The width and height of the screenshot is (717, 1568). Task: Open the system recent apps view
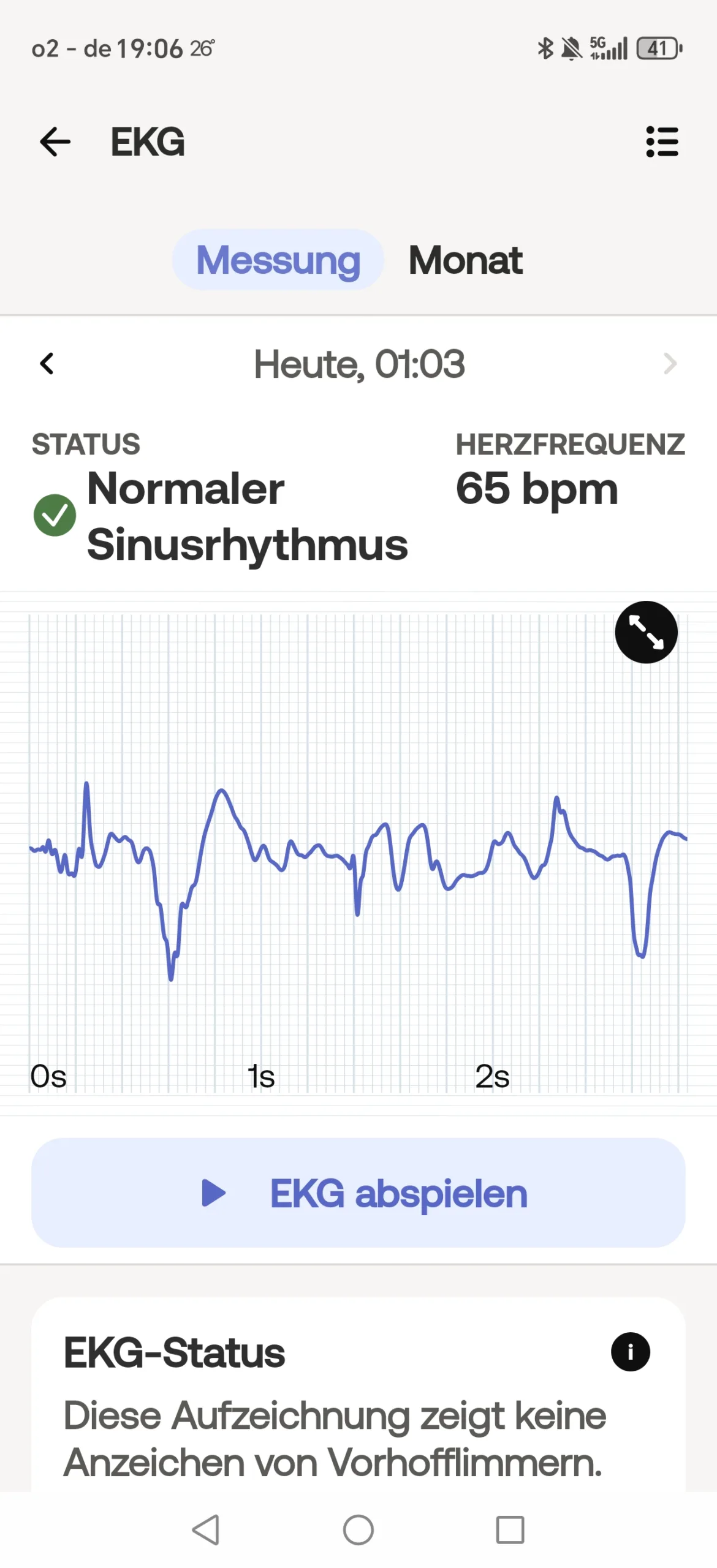pyautogui.click(x=510, y=1531)
